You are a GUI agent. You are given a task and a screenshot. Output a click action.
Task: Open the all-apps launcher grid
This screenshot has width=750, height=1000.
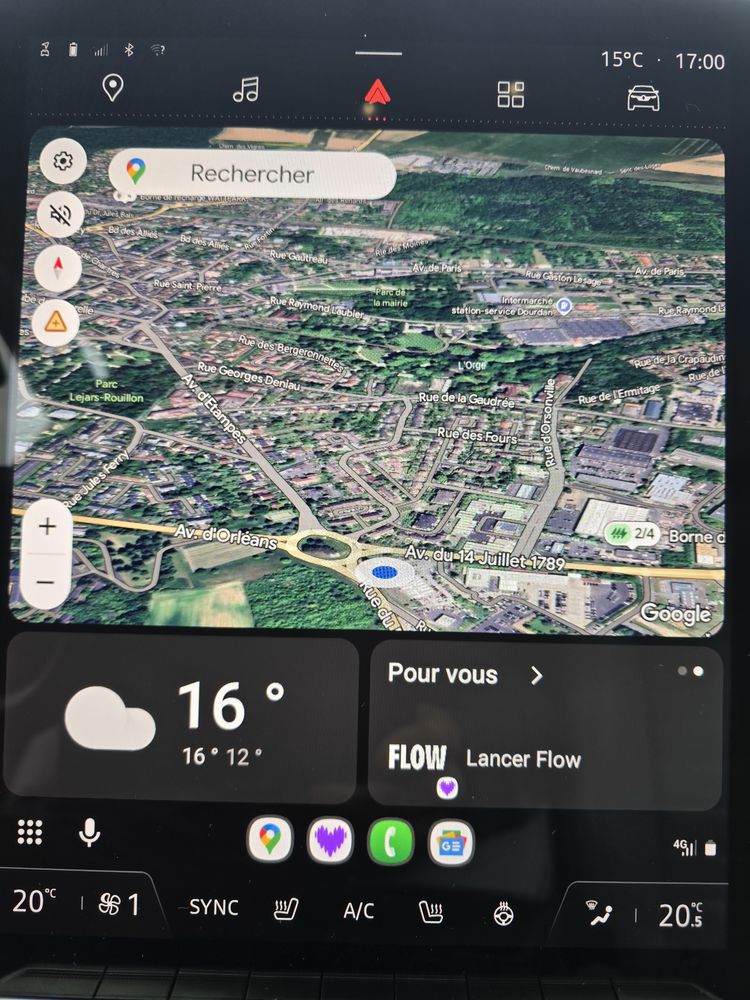point(31,832)
